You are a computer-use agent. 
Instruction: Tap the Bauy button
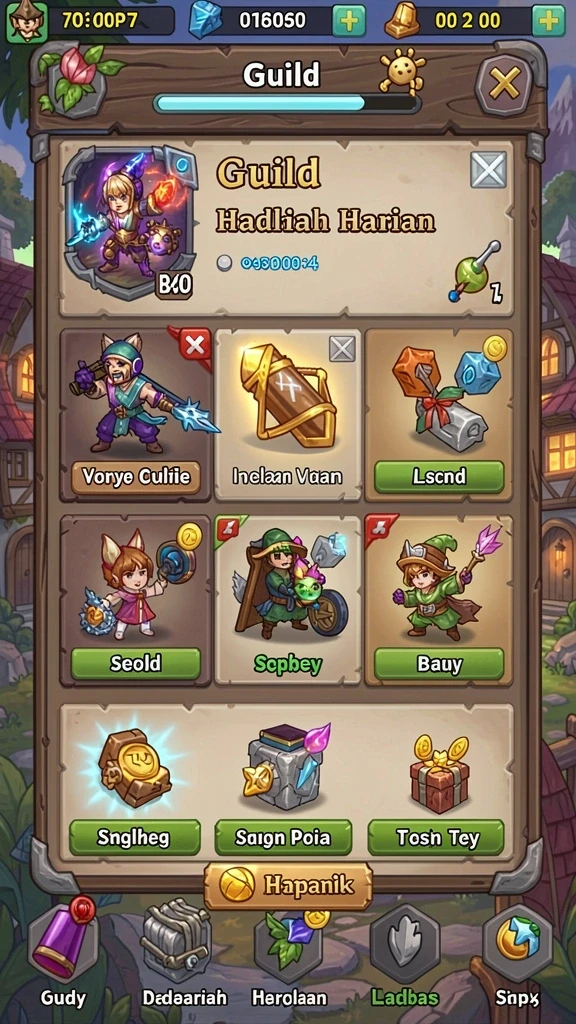(439, 665)
